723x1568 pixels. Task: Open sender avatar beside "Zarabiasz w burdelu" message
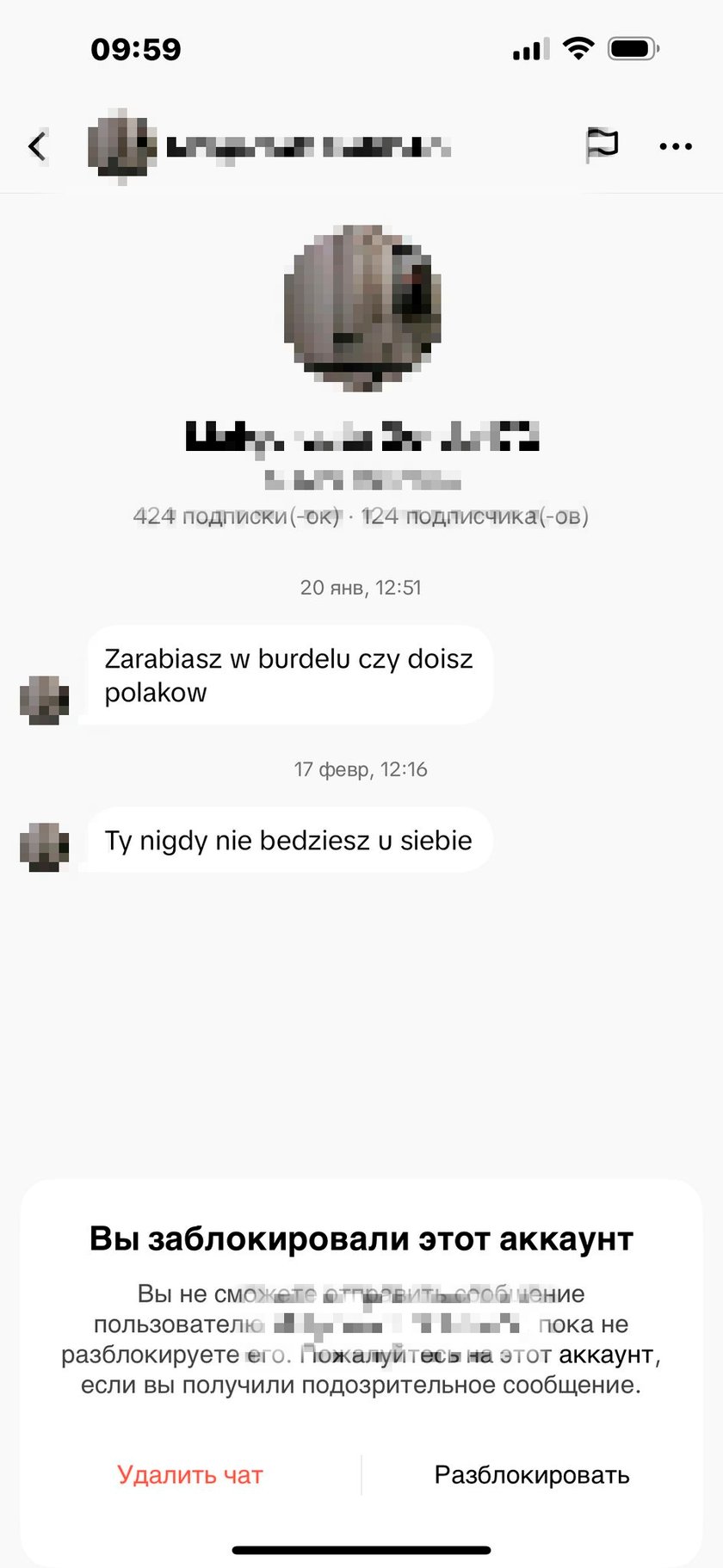tap(45, 699)
